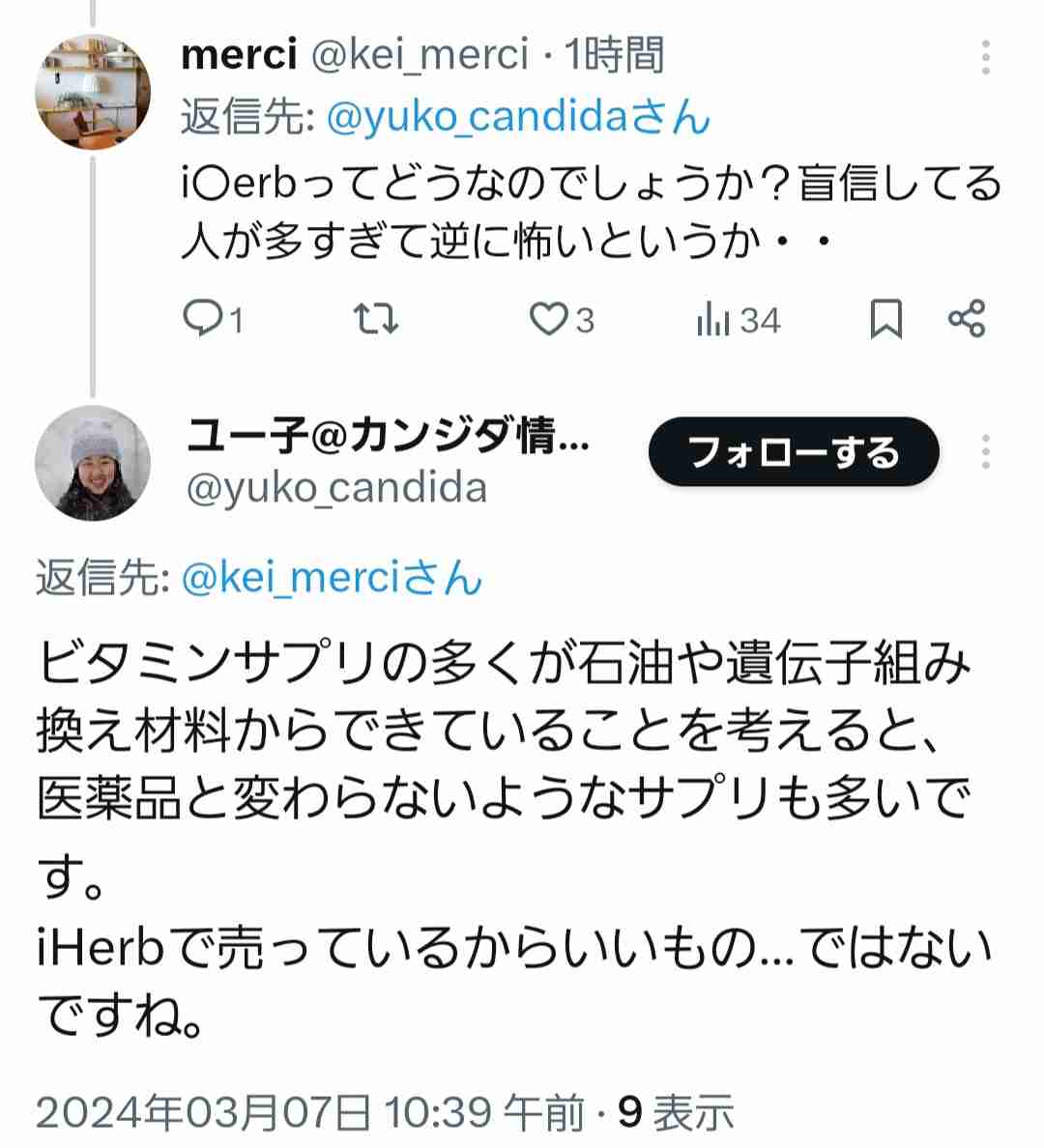Image resolution: width=1044 pixels, height=1148 pixels.
Task: Select the retweet icon below merci's post
Action: [377, 320]
